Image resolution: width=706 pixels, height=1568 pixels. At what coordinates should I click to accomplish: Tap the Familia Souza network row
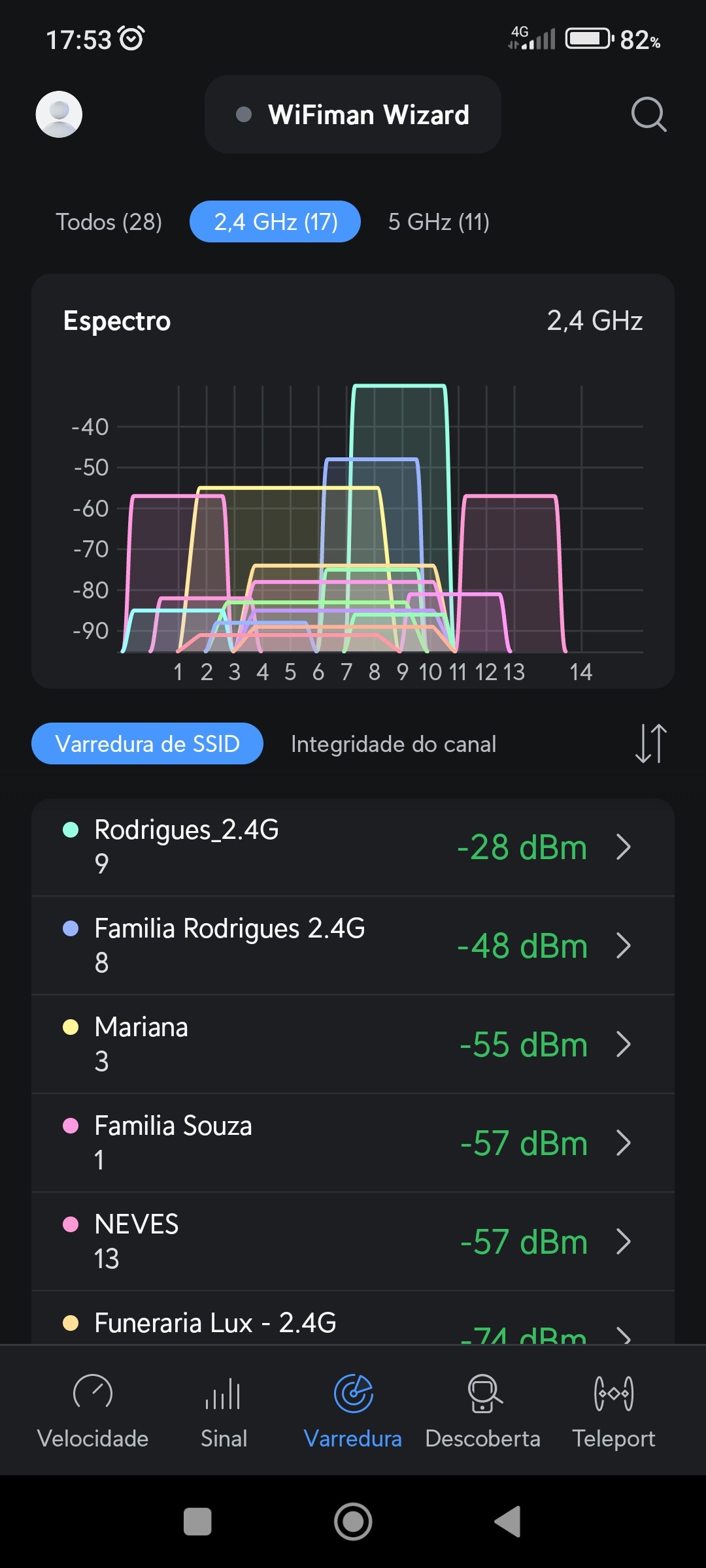coord(353,1143)
